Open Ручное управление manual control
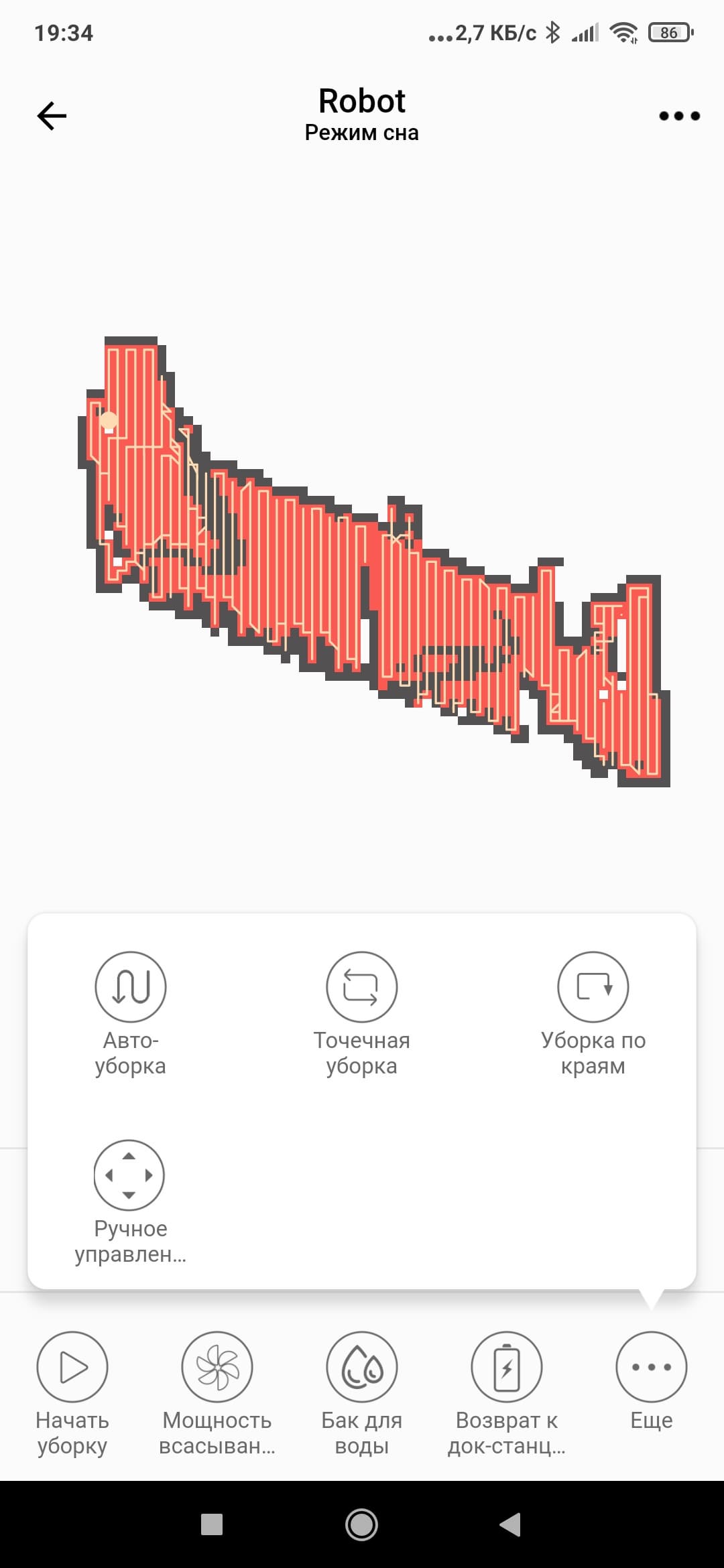This screenshot has height=1568, width=724. pos(129,1175)
